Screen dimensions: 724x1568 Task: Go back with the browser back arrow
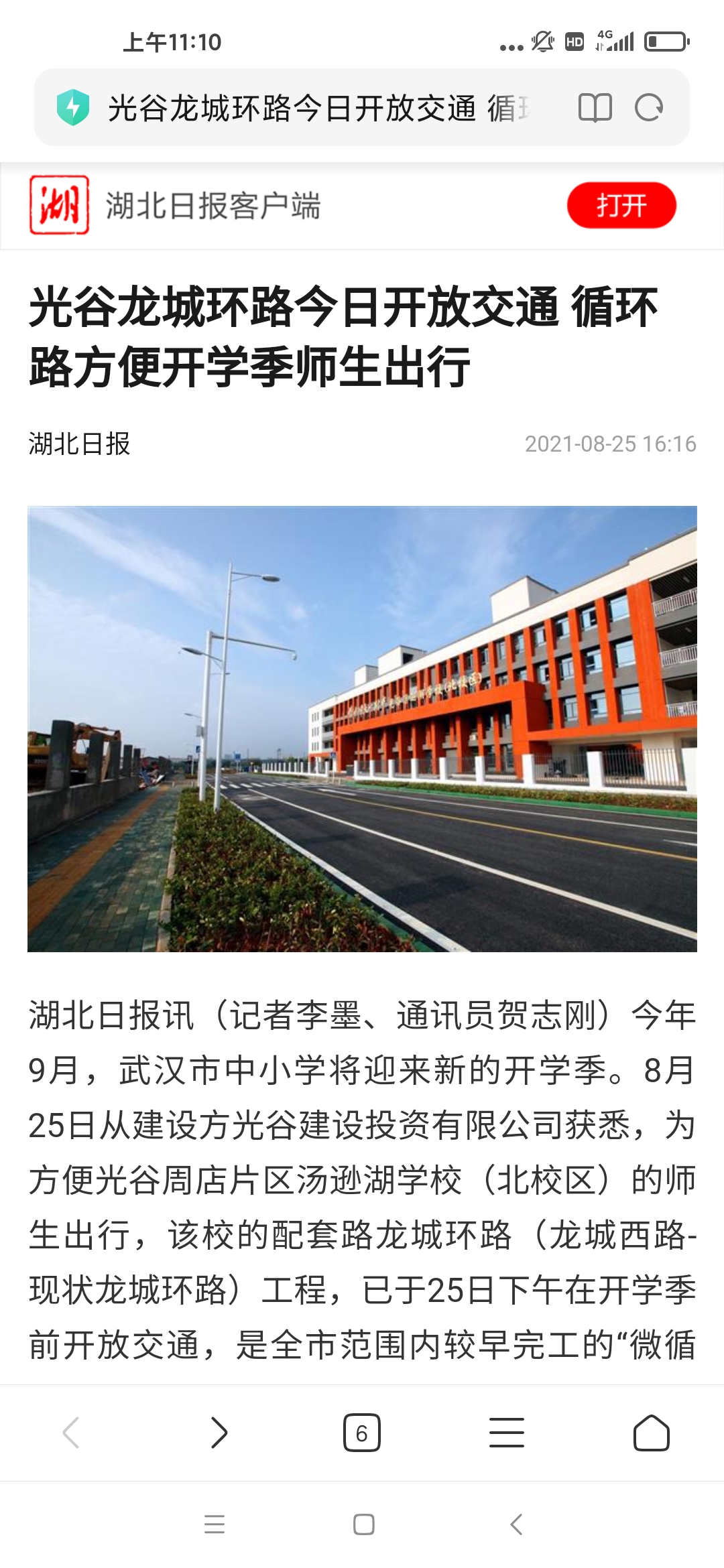[72, 1433]
